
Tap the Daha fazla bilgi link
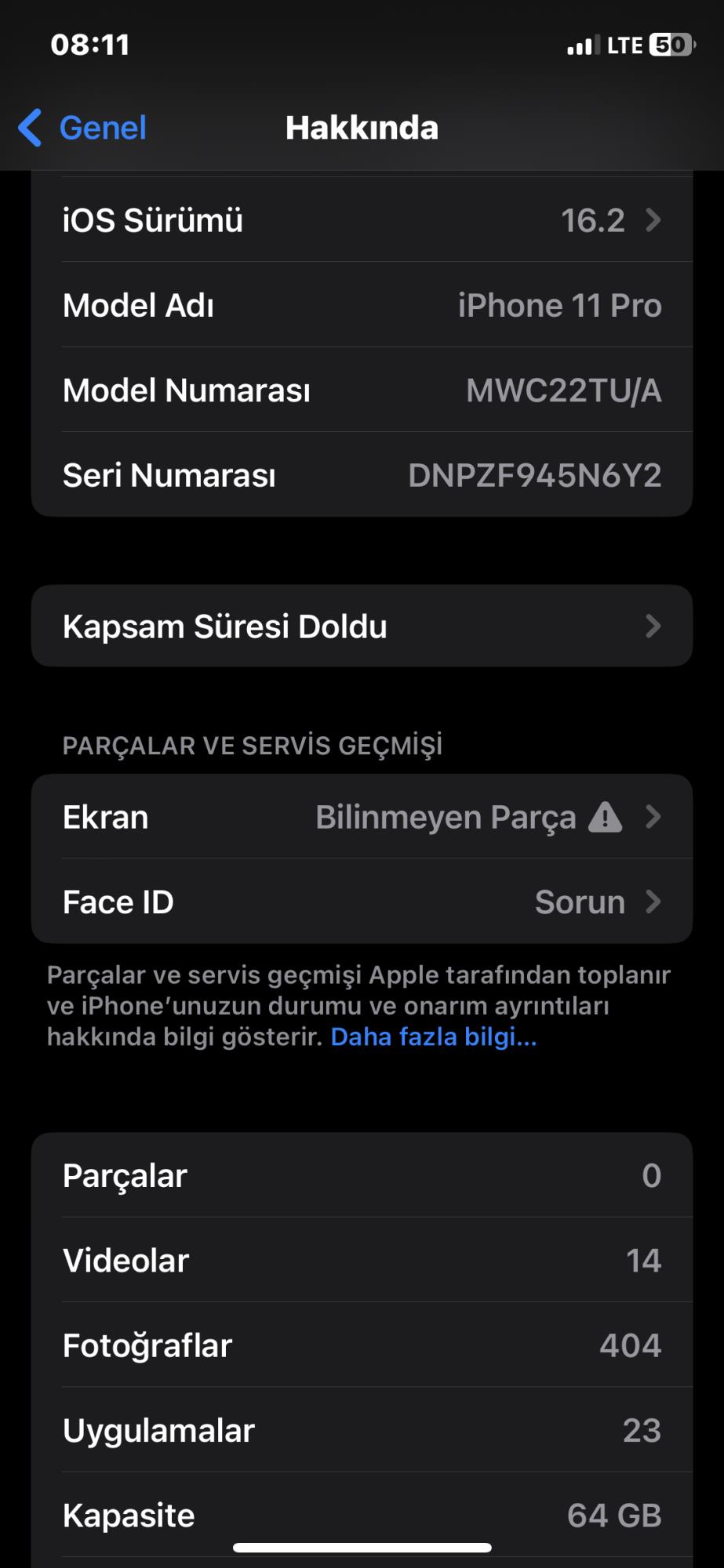434,1036
